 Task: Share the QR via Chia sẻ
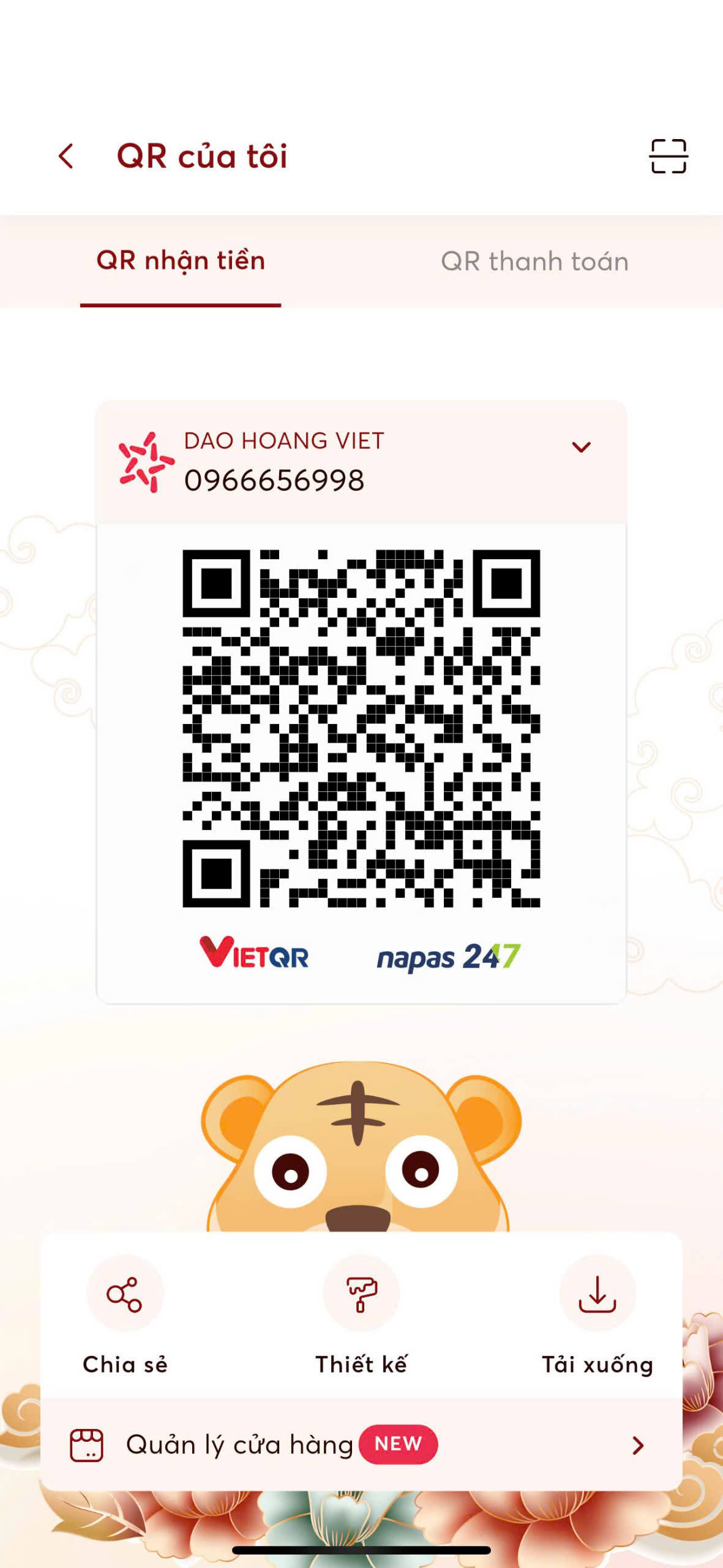[125, 1314]
